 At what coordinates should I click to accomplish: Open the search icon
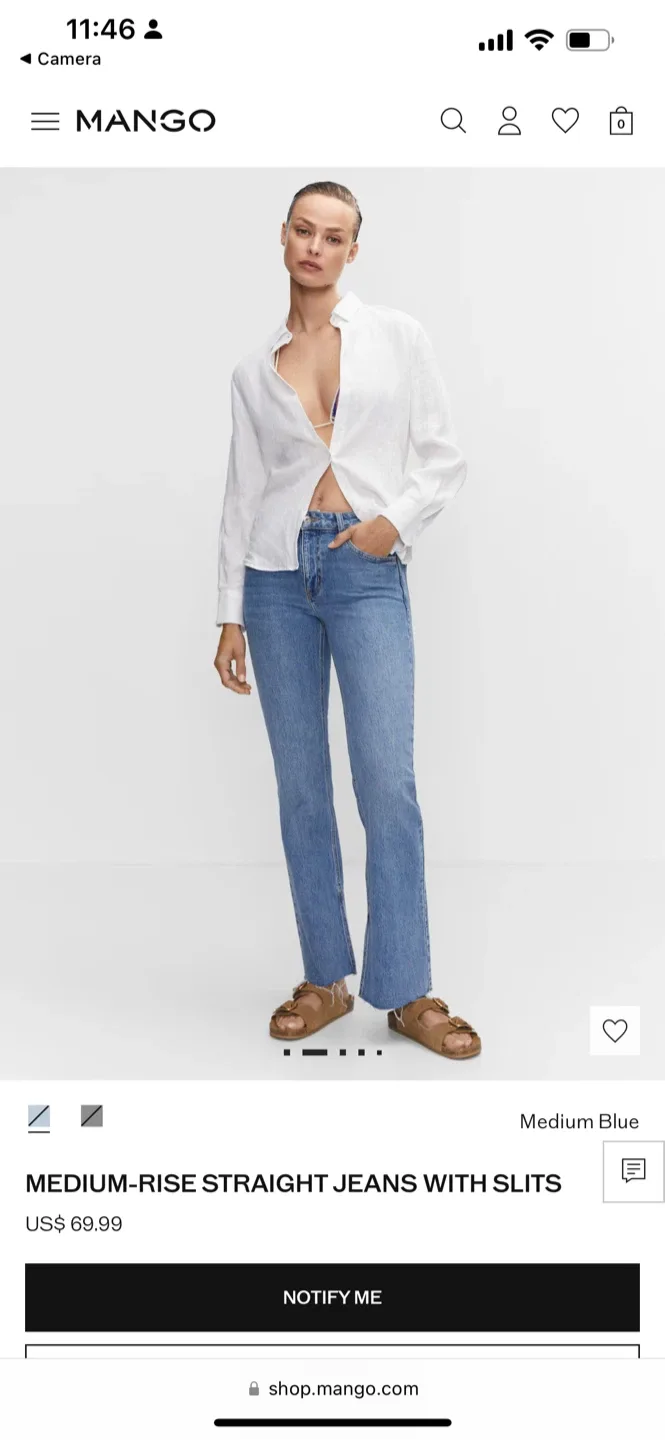(453, 121)
